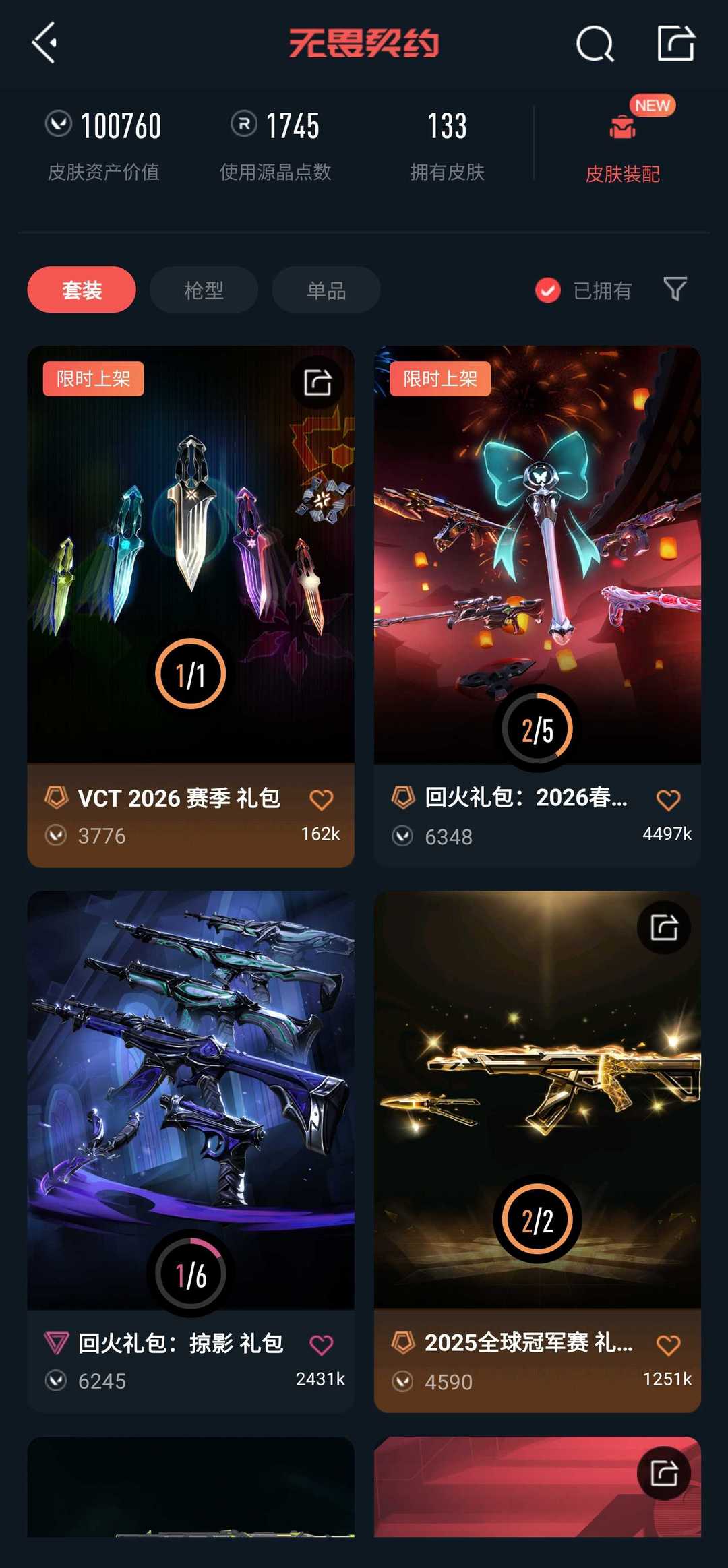This screenshot has width=728, height=1568.
Task: Like the 回火礼包：2026春 bundle
Action: [x=668, y=800]
